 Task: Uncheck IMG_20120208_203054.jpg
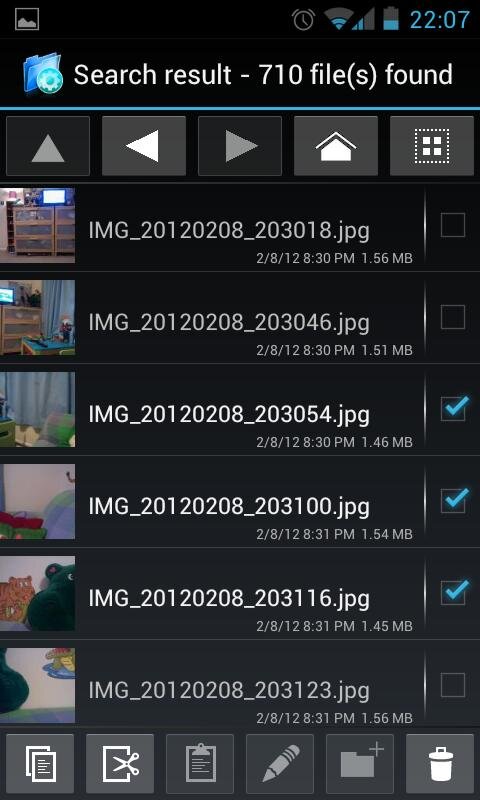click(453, 409)
